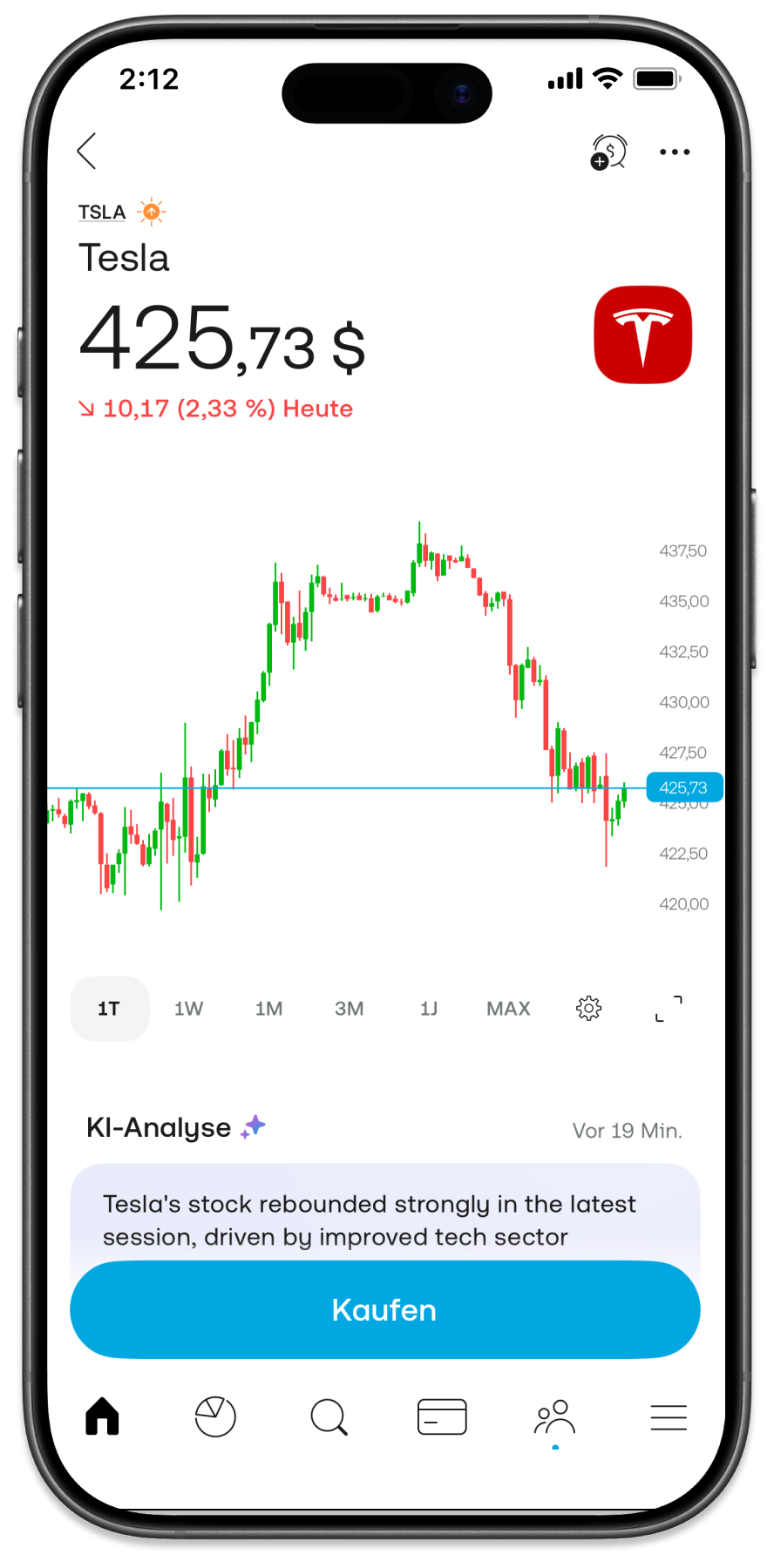774x1568 pixels.
Task: Open chart settings gear
Action: [x=588, y=1009]
